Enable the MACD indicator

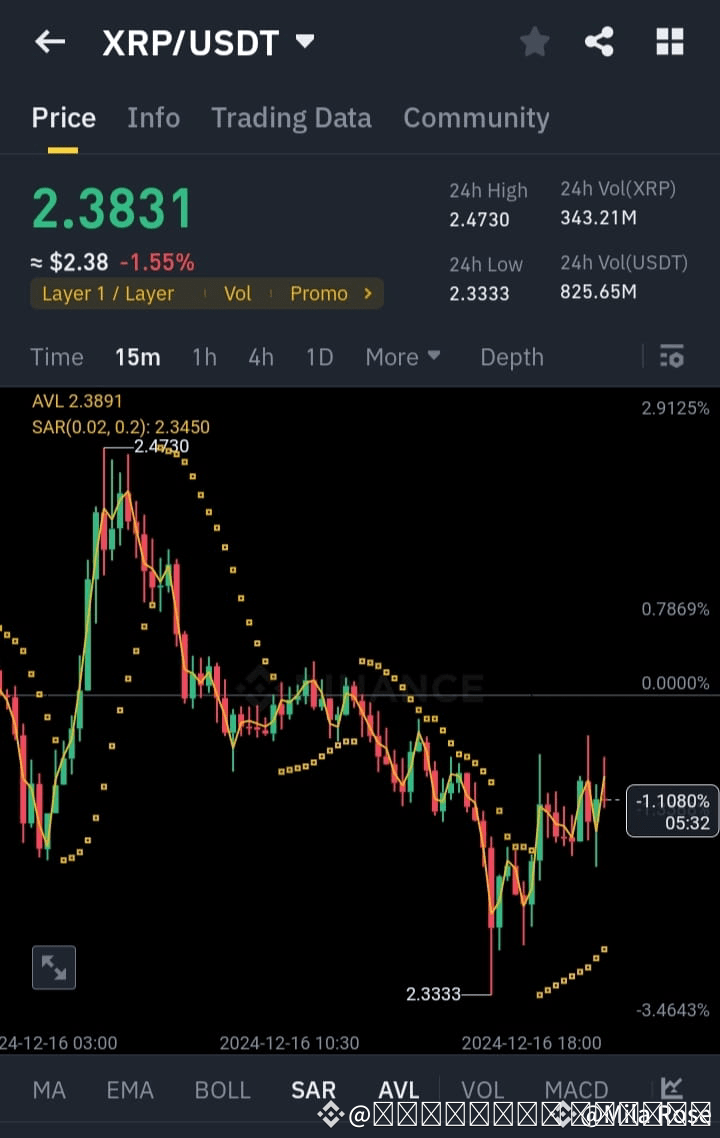pos(576,1089)
